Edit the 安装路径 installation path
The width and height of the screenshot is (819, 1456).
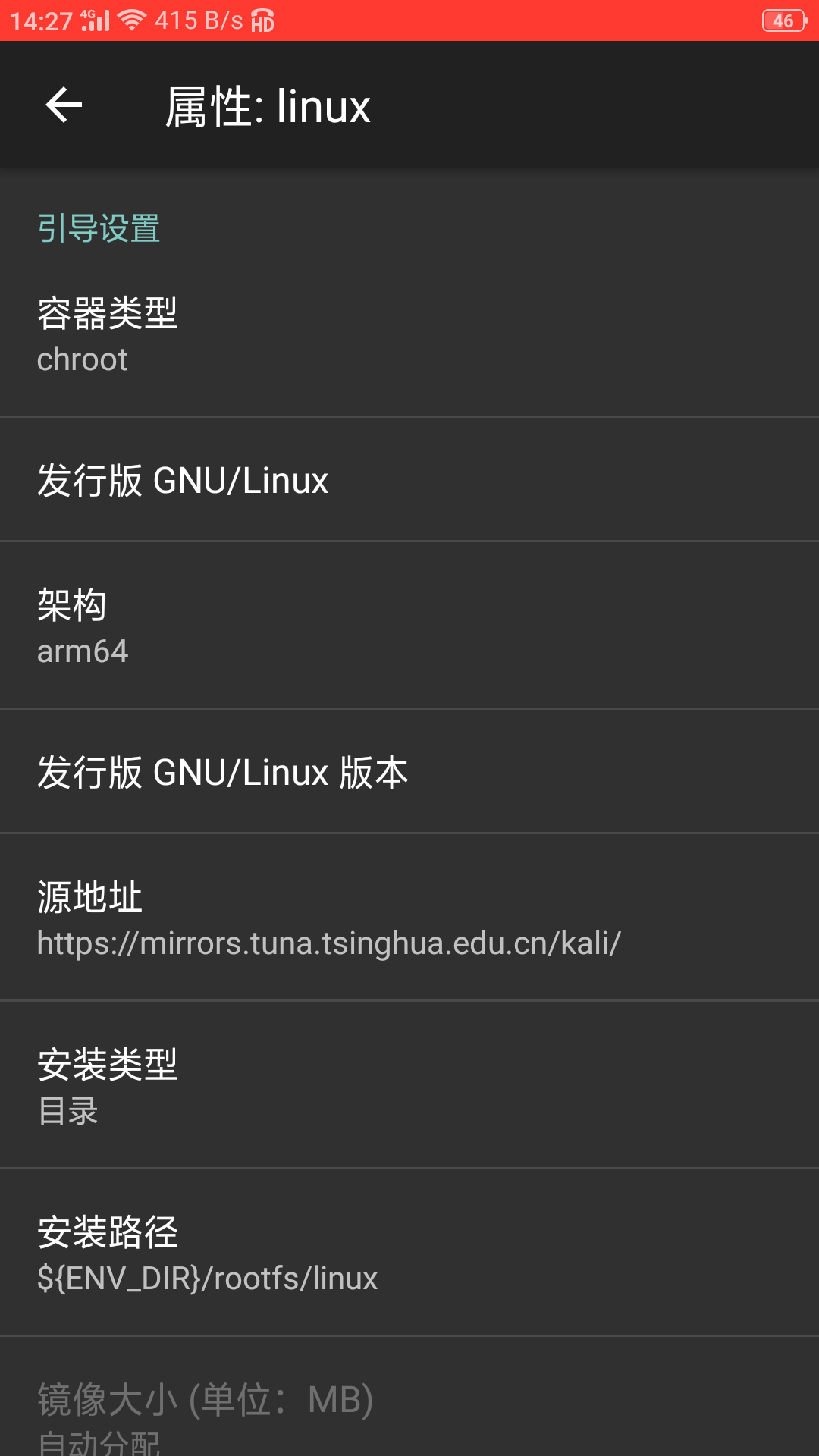pos(409,1251)
